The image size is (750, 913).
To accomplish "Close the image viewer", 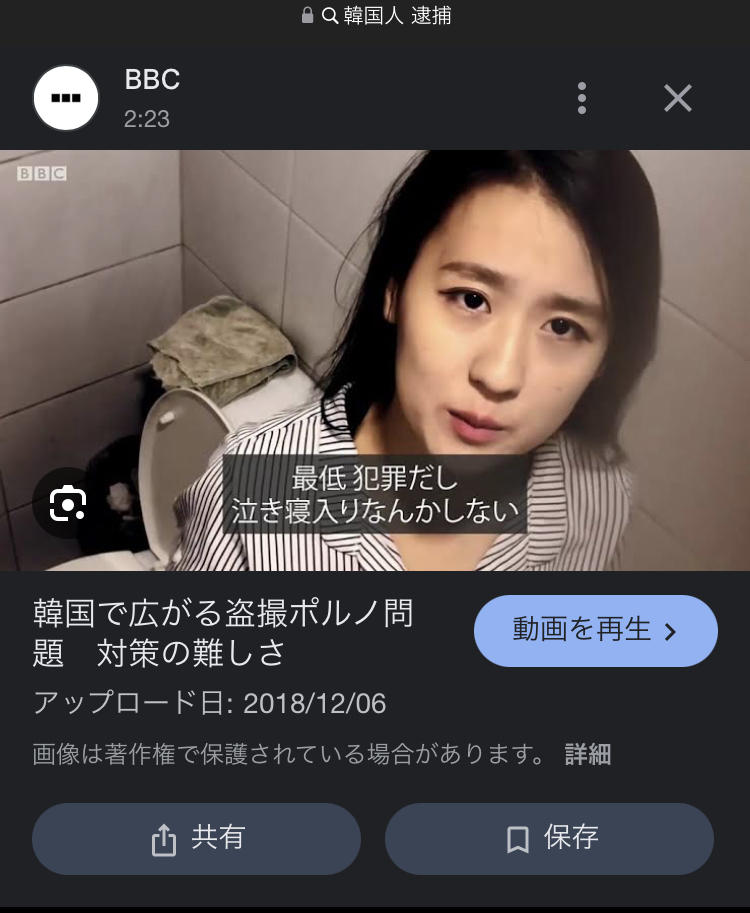I will point(678,98).
